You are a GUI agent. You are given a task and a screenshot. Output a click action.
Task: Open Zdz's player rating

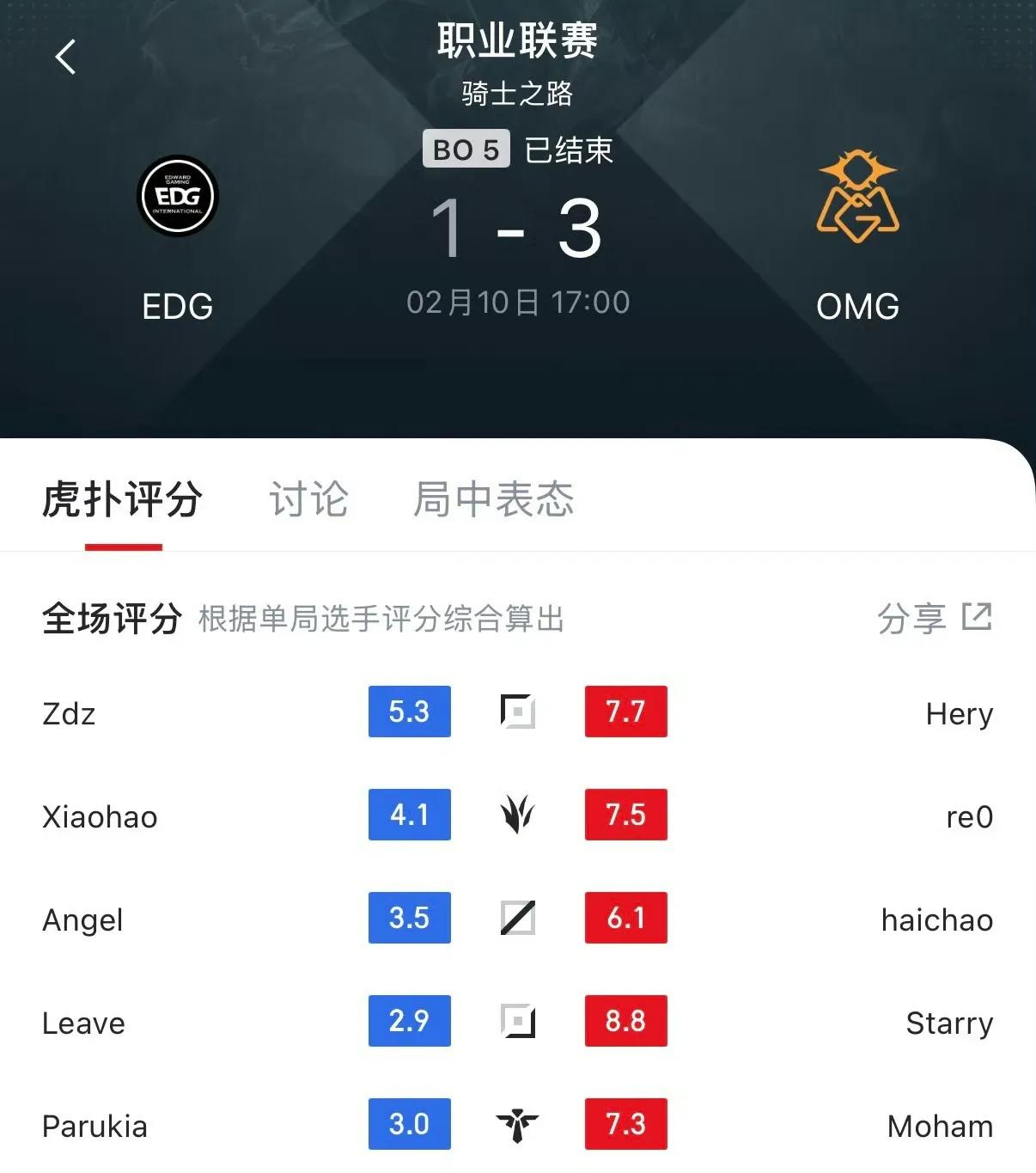[70, 713]
